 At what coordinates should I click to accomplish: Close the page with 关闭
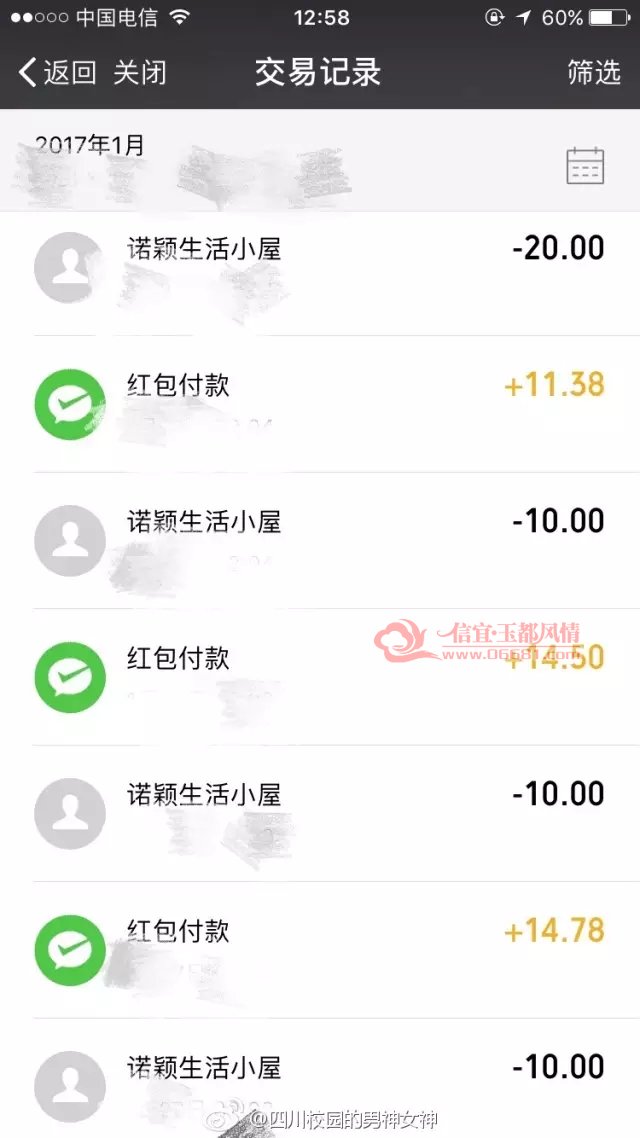click(140, 73)
